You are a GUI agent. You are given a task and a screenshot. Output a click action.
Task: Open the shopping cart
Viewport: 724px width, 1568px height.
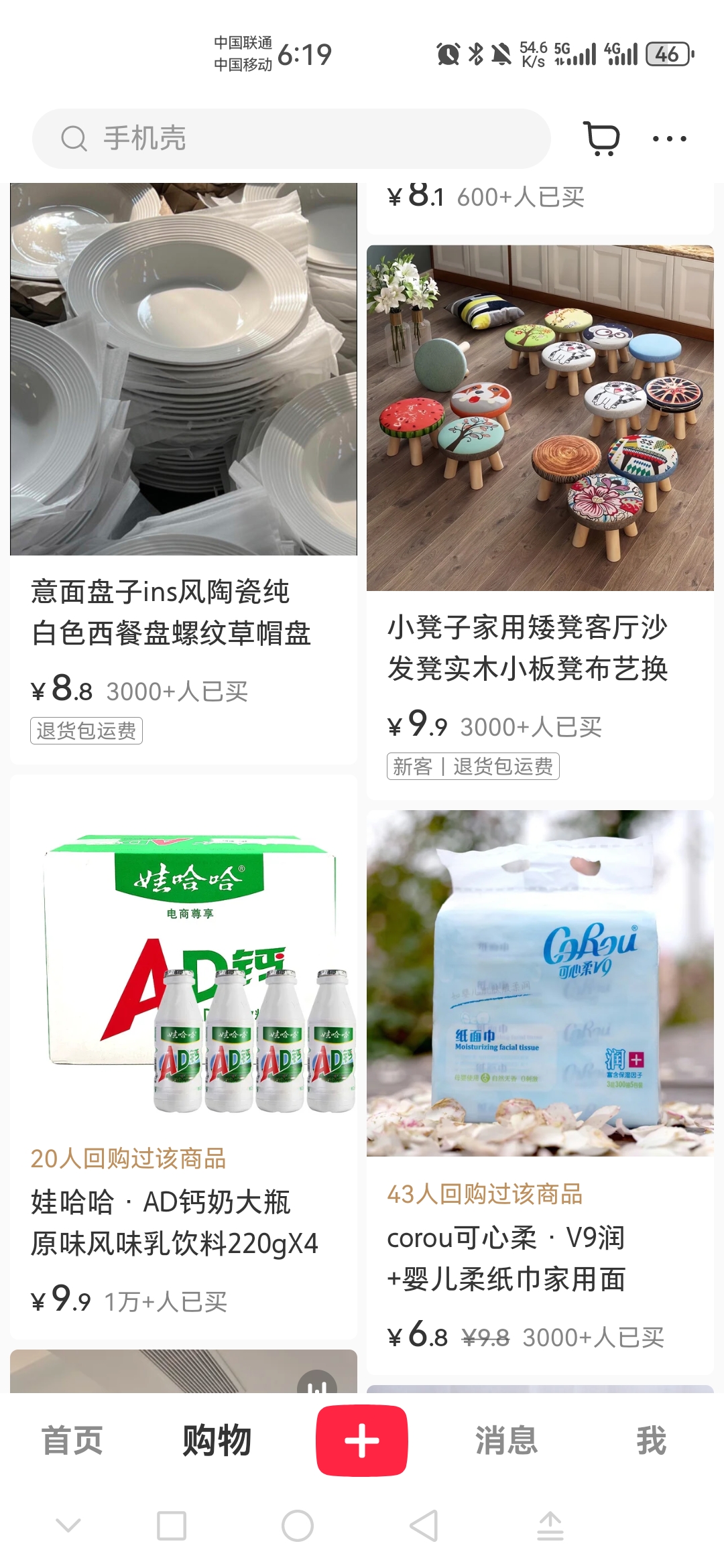[601, 139]
